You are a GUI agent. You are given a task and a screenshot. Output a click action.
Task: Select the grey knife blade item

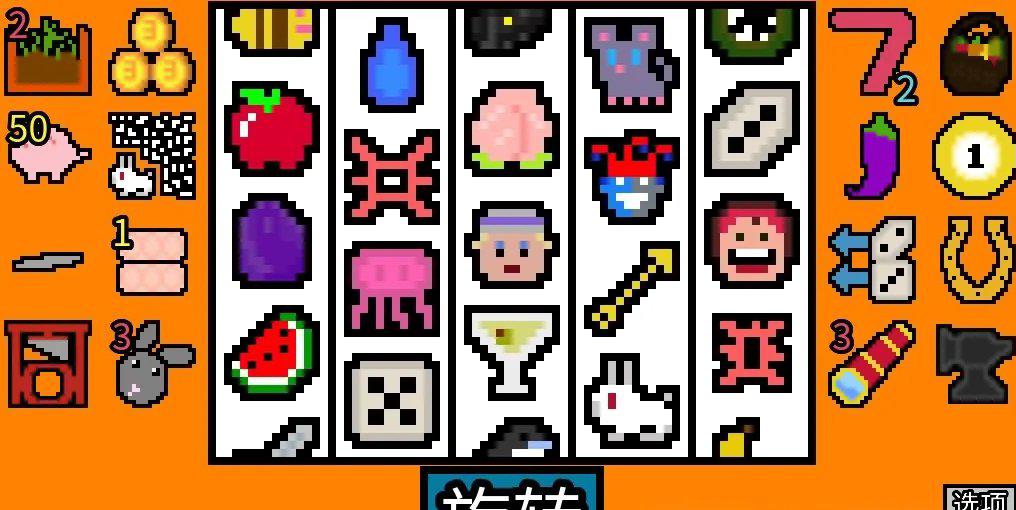(47, 262)
